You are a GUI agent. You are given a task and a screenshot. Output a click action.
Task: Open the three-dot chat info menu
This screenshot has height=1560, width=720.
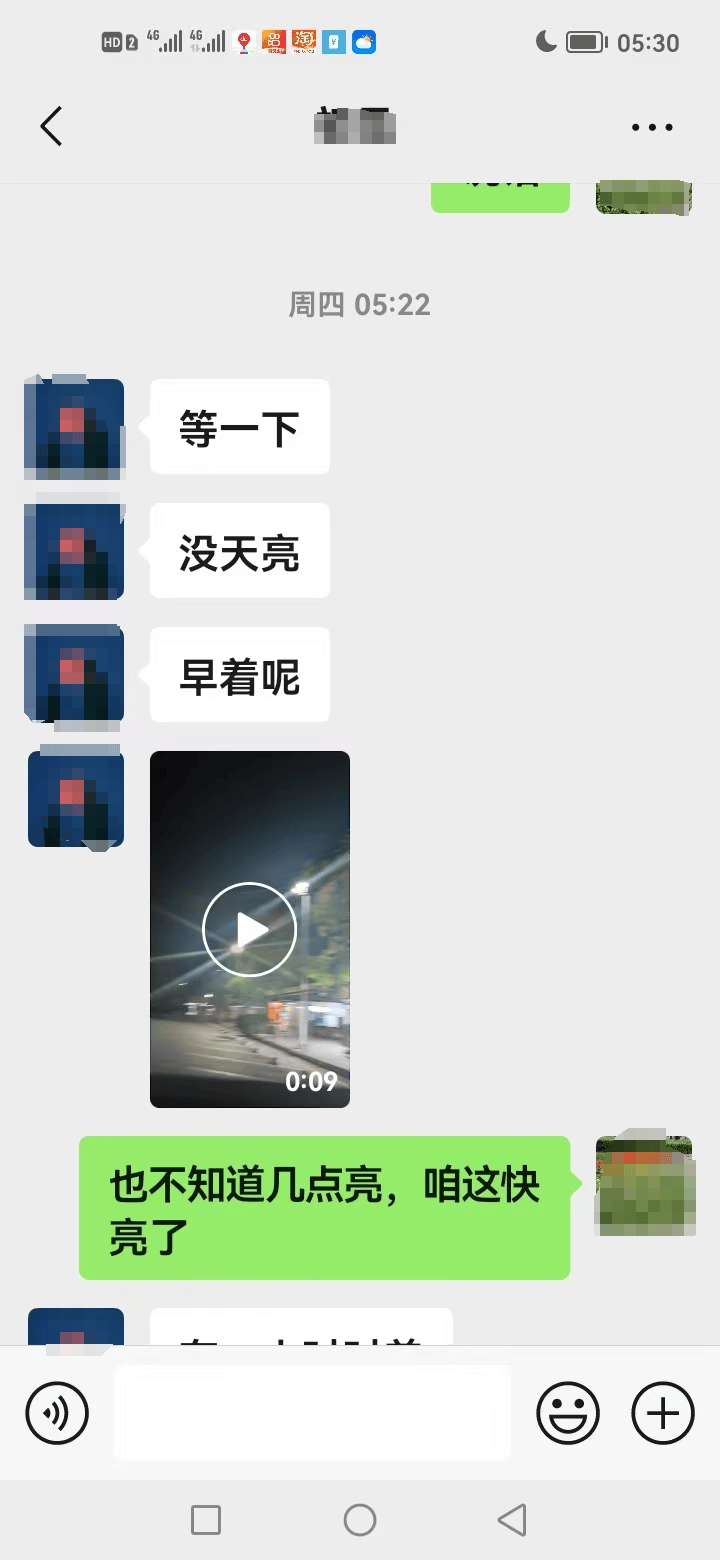[652, 127]
